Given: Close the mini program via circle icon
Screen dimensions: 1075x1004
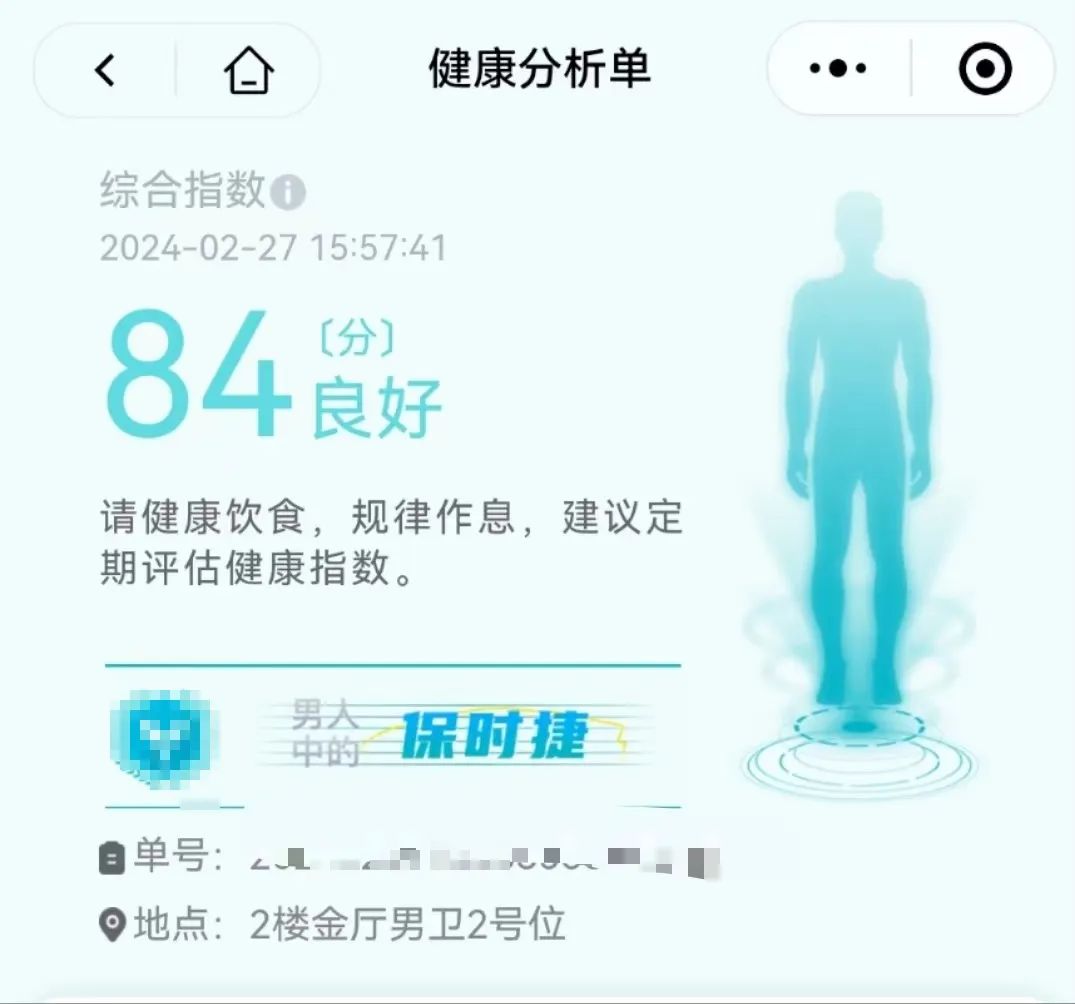Looking at the screenshot, I should pos(984,69).
